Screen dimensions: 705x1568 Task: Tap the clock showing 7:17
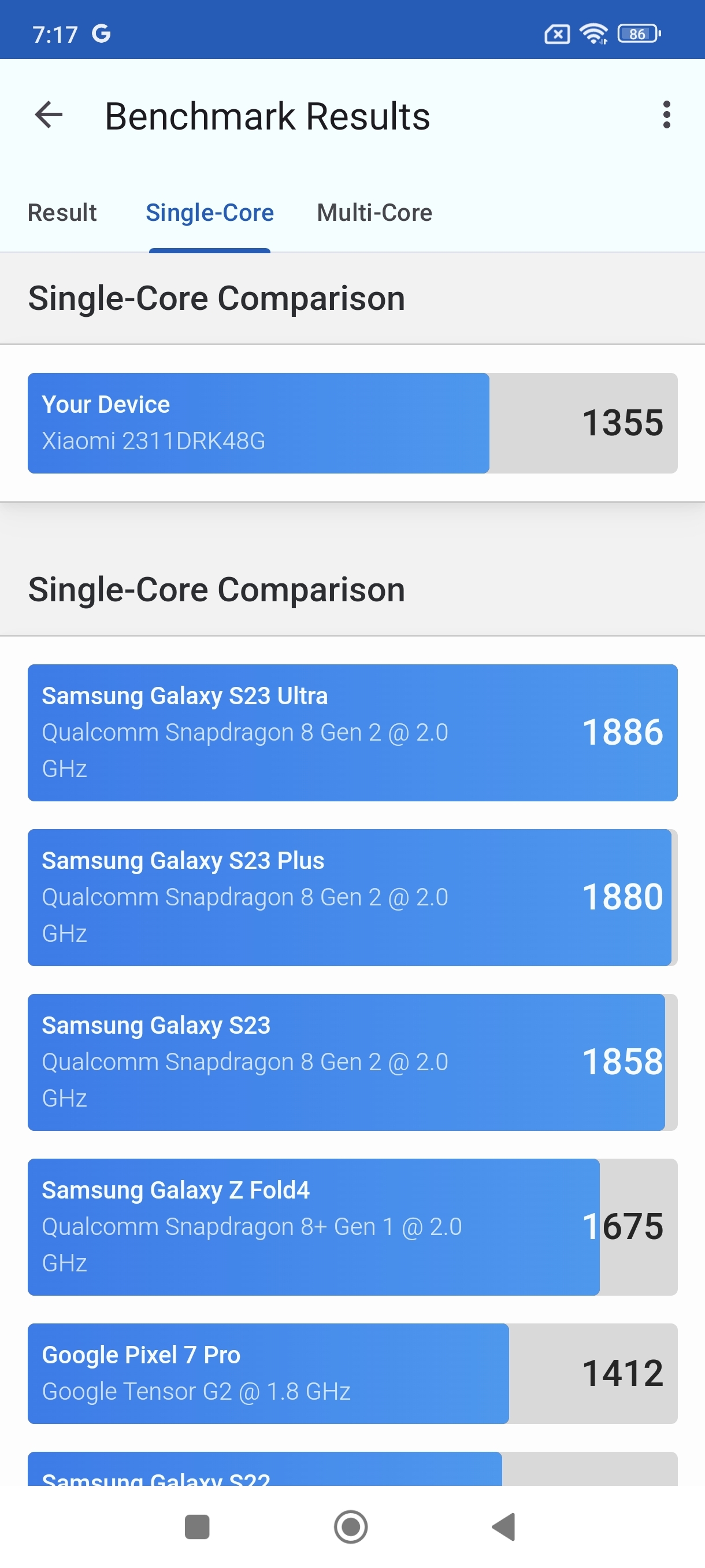point(55,34)
